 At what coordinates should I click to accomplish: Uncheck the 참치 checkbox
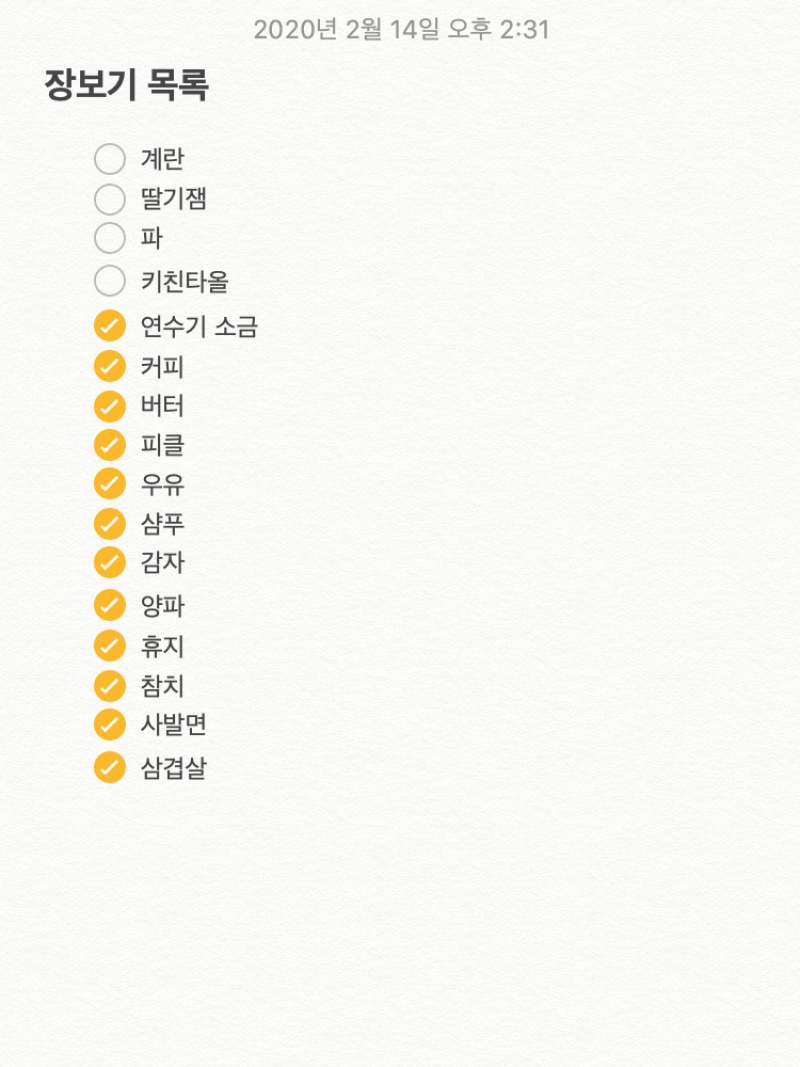coord(109,686)
